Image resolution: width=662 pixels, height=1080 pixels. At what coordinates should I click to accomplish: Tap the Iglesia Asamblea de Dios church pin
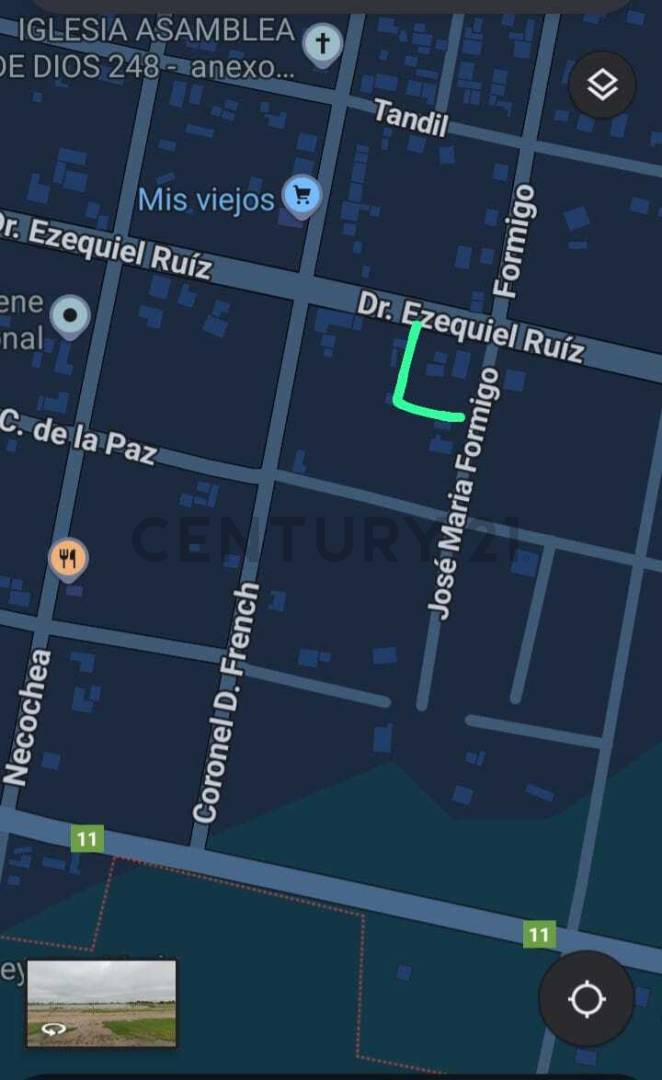pyautogui.click(x=322, y=44)
